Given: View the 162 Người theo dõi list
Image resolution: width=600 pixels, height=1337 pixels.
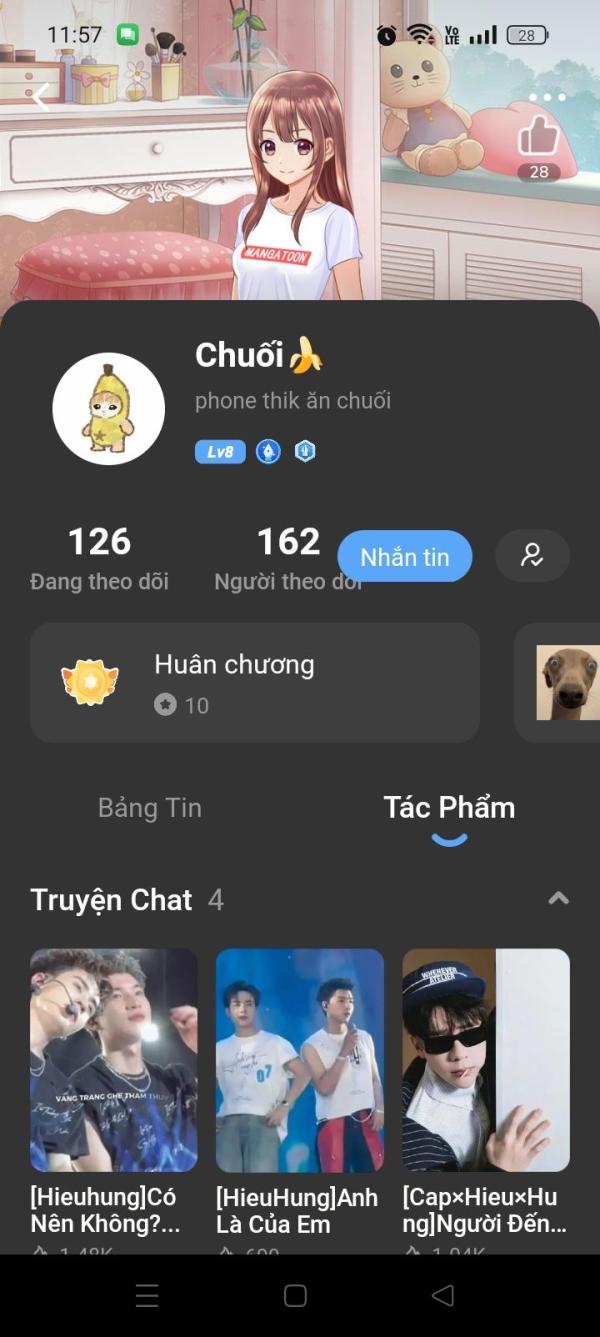Looking at the screenshot, I should (x=288, y=558).
